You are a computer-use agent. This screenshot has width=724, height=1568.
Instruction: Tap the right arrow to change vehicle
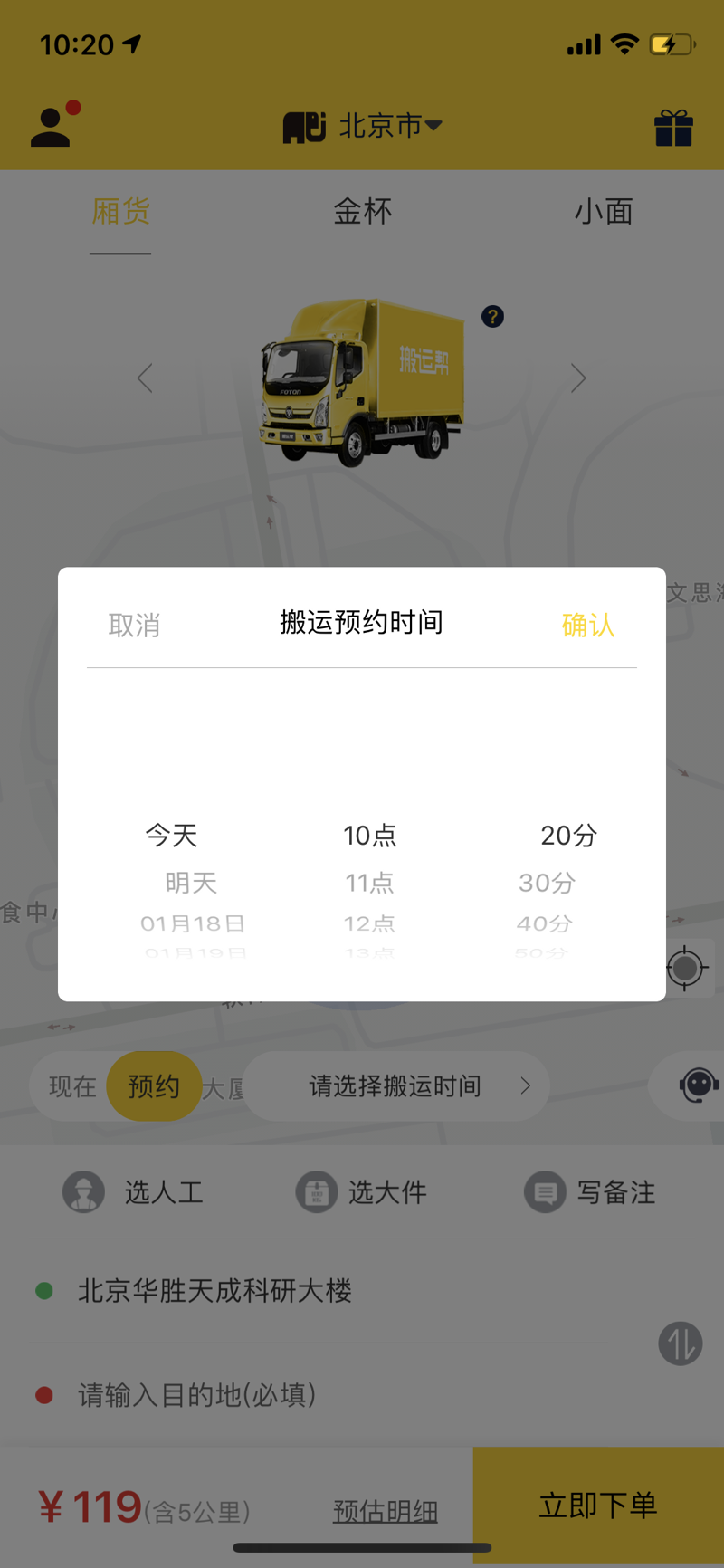pos(578,378)
